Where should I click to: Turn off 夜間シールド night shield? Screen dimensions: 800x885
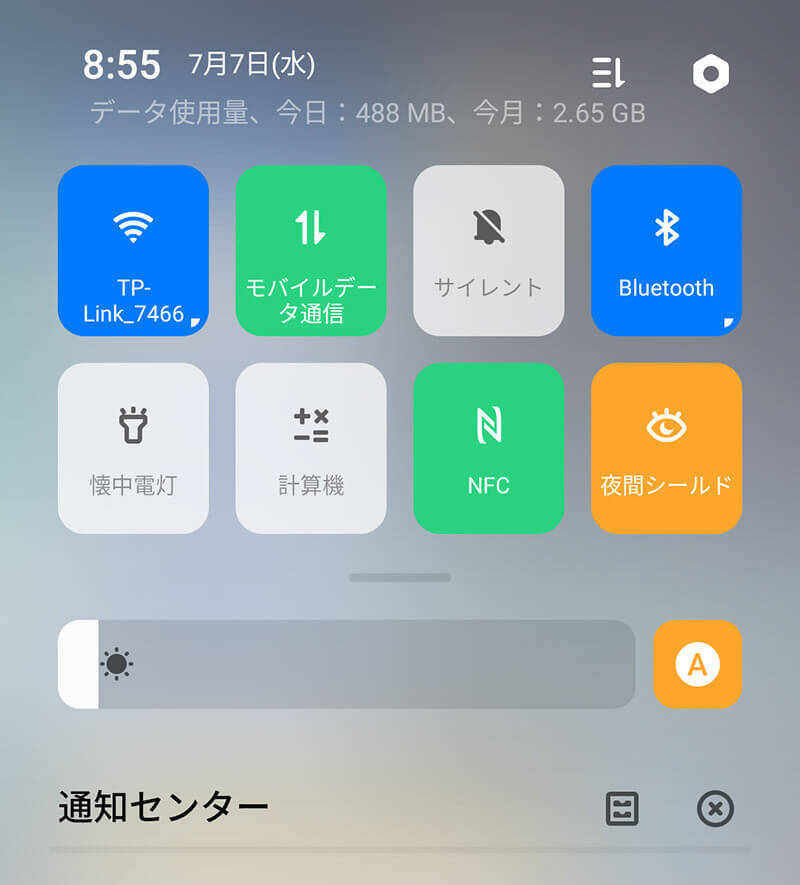point(666,448)
